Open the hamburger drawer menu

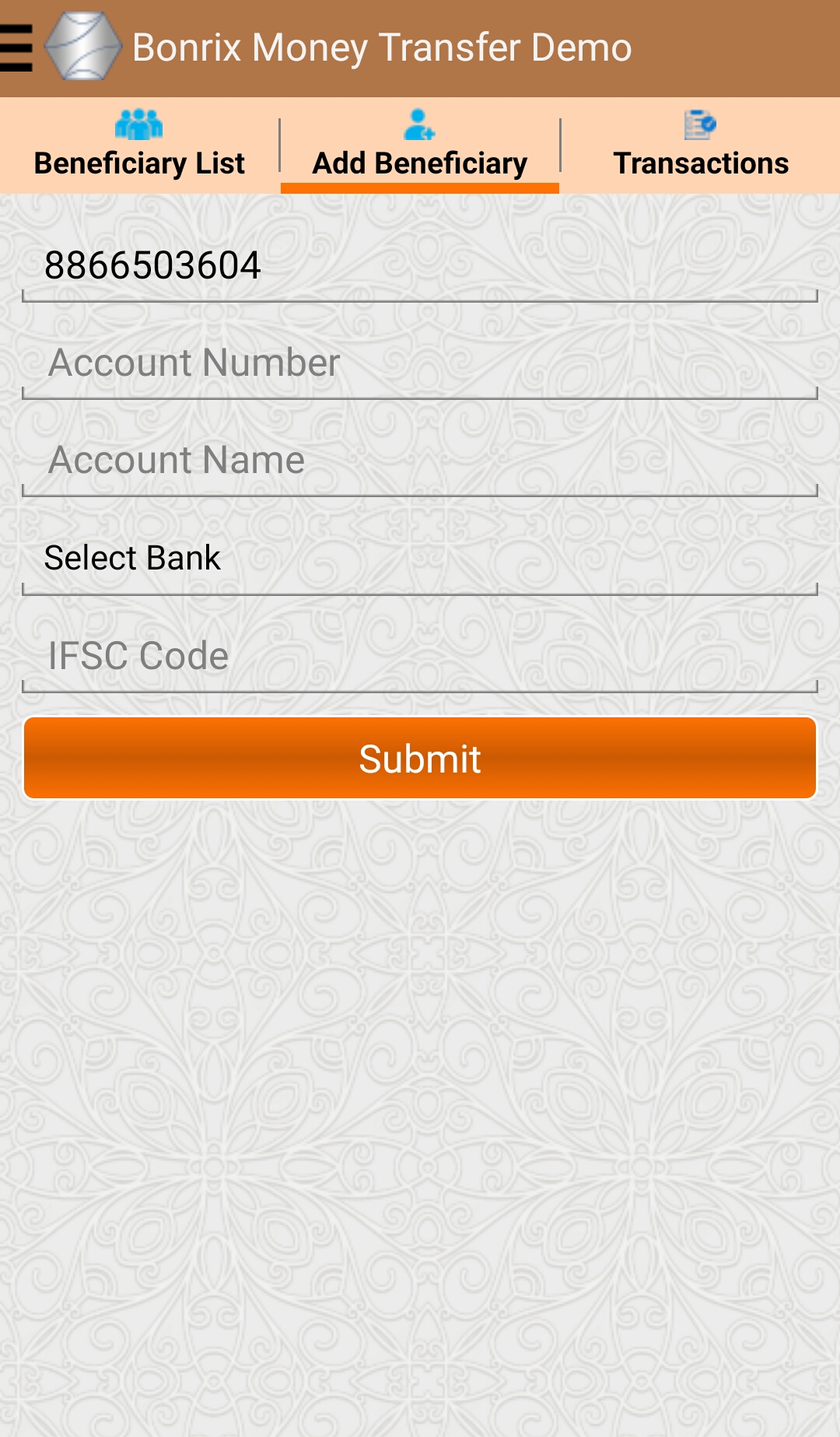point(17,48)
